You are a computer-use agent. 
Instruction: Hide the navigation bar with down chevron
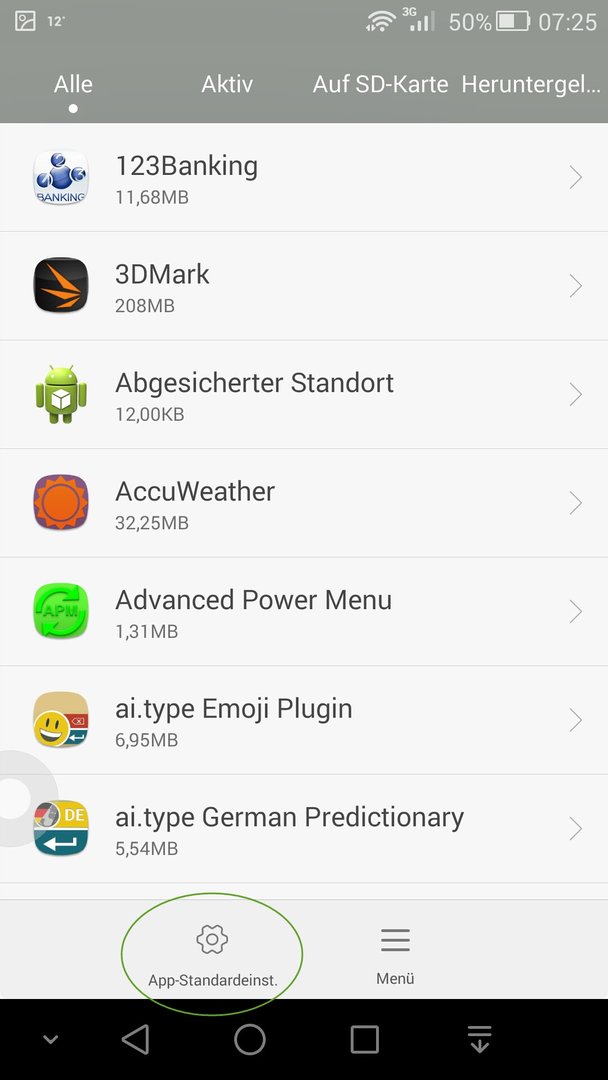click(50, 1039)
